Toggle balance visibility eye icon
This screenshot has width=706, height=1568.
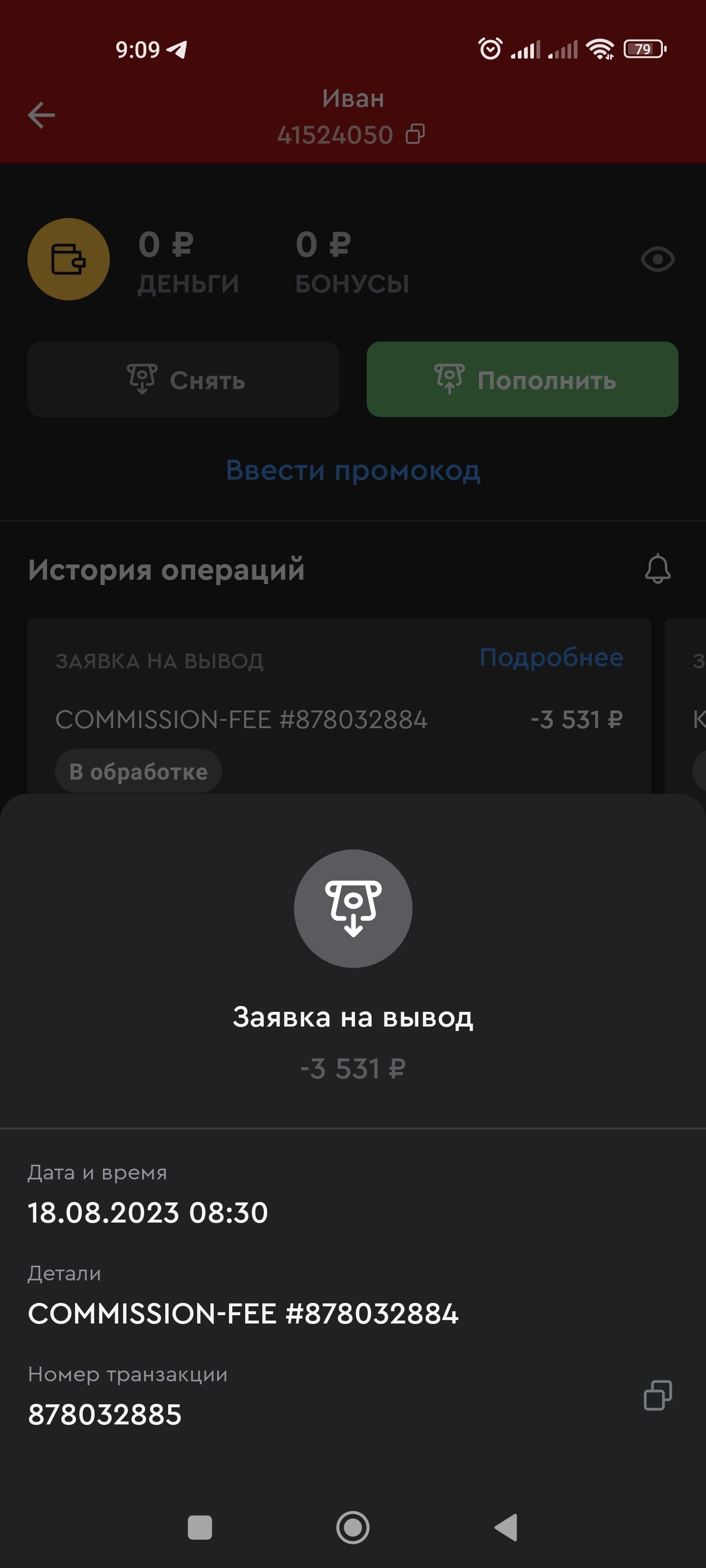pyautogui.click(x=657, y=260)
